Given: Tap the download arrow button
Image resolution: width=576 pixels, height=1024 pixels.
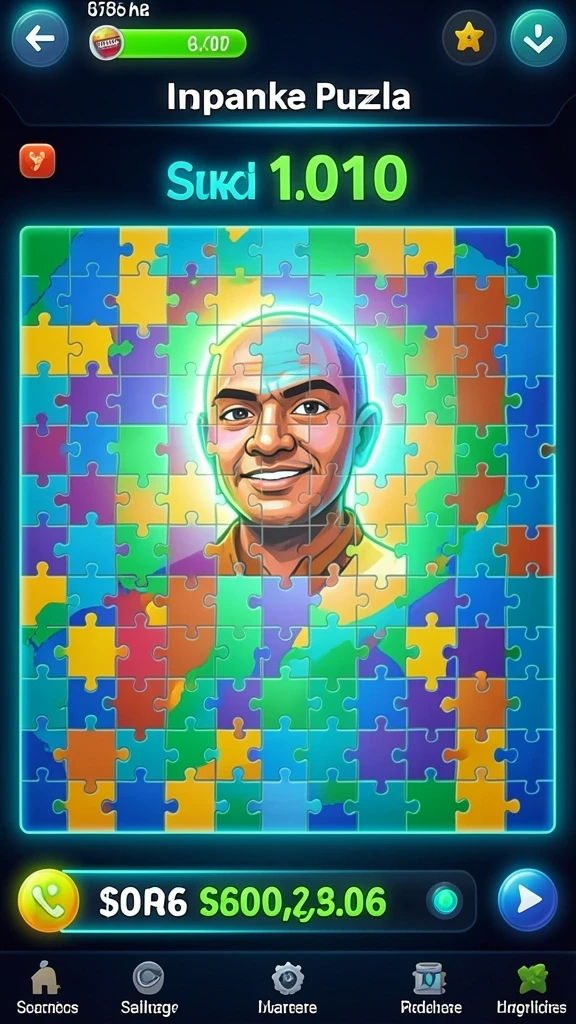Looking at the screenshot, I should pos(538,39).
